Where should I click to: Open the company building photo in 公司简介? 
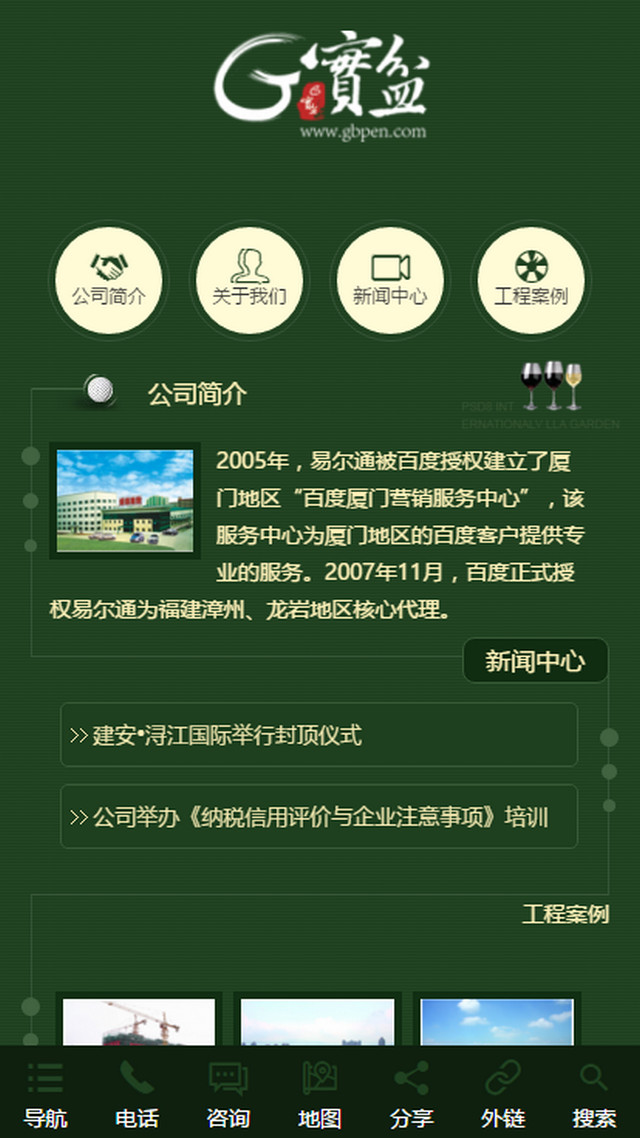point(125,501)
